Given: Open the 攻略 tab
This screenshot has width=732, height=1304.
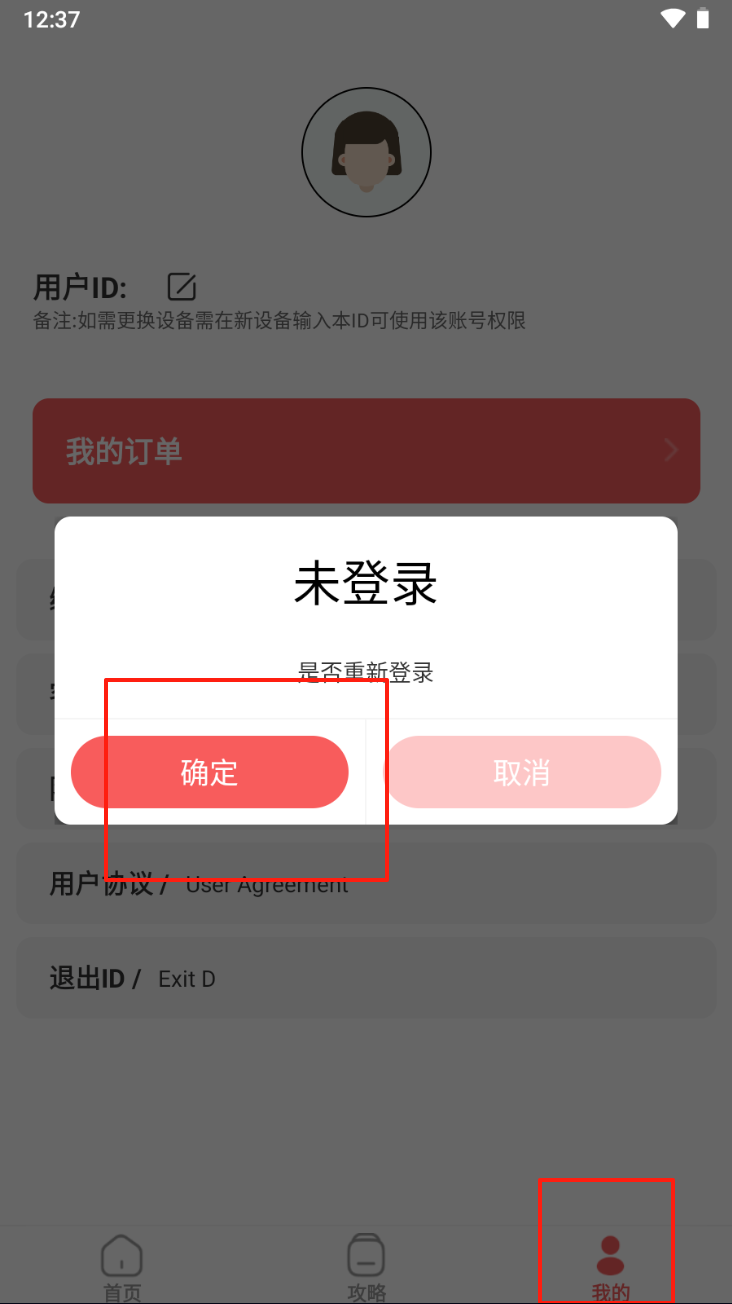Looking at the screenshot, I should tap(366, 1267).
